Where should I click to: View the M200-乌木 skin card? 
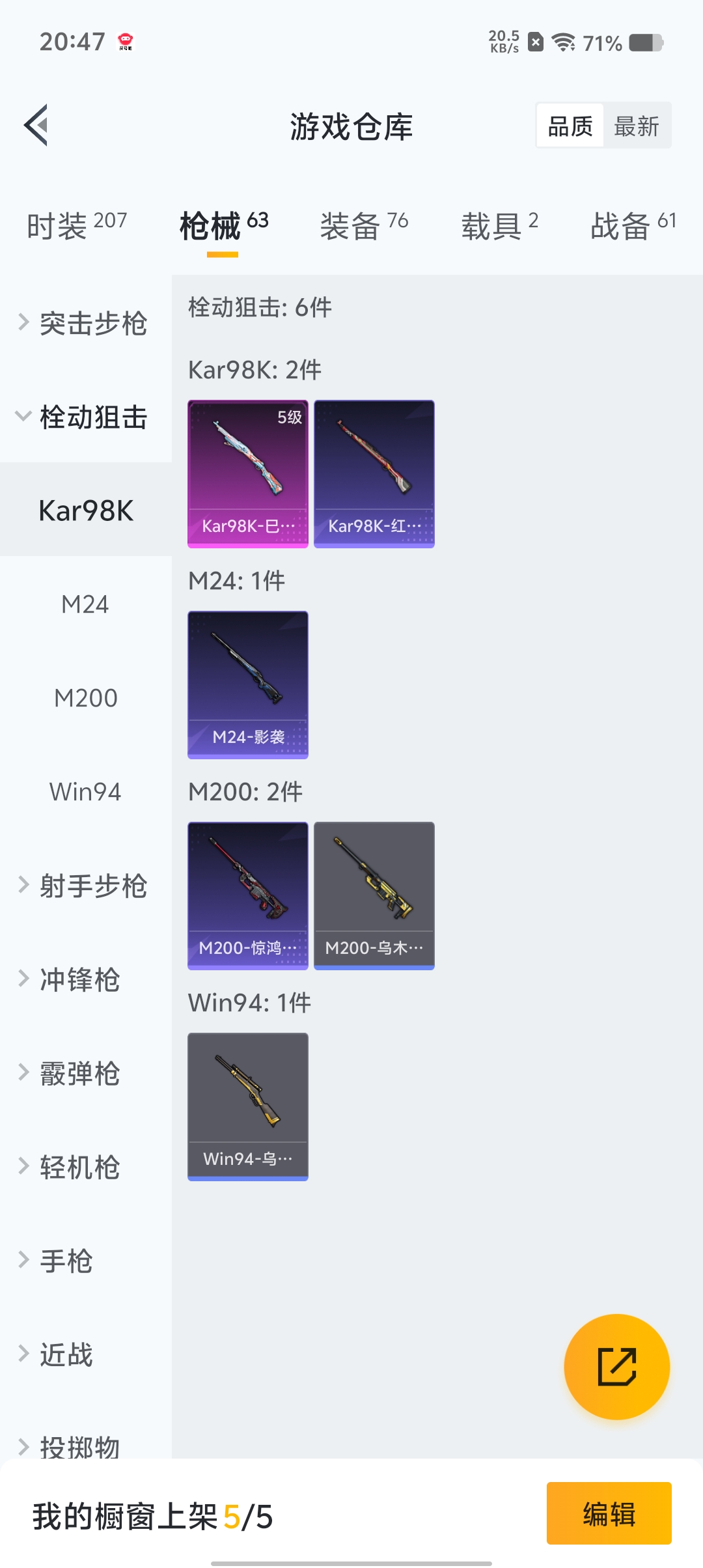pos(374,896)
